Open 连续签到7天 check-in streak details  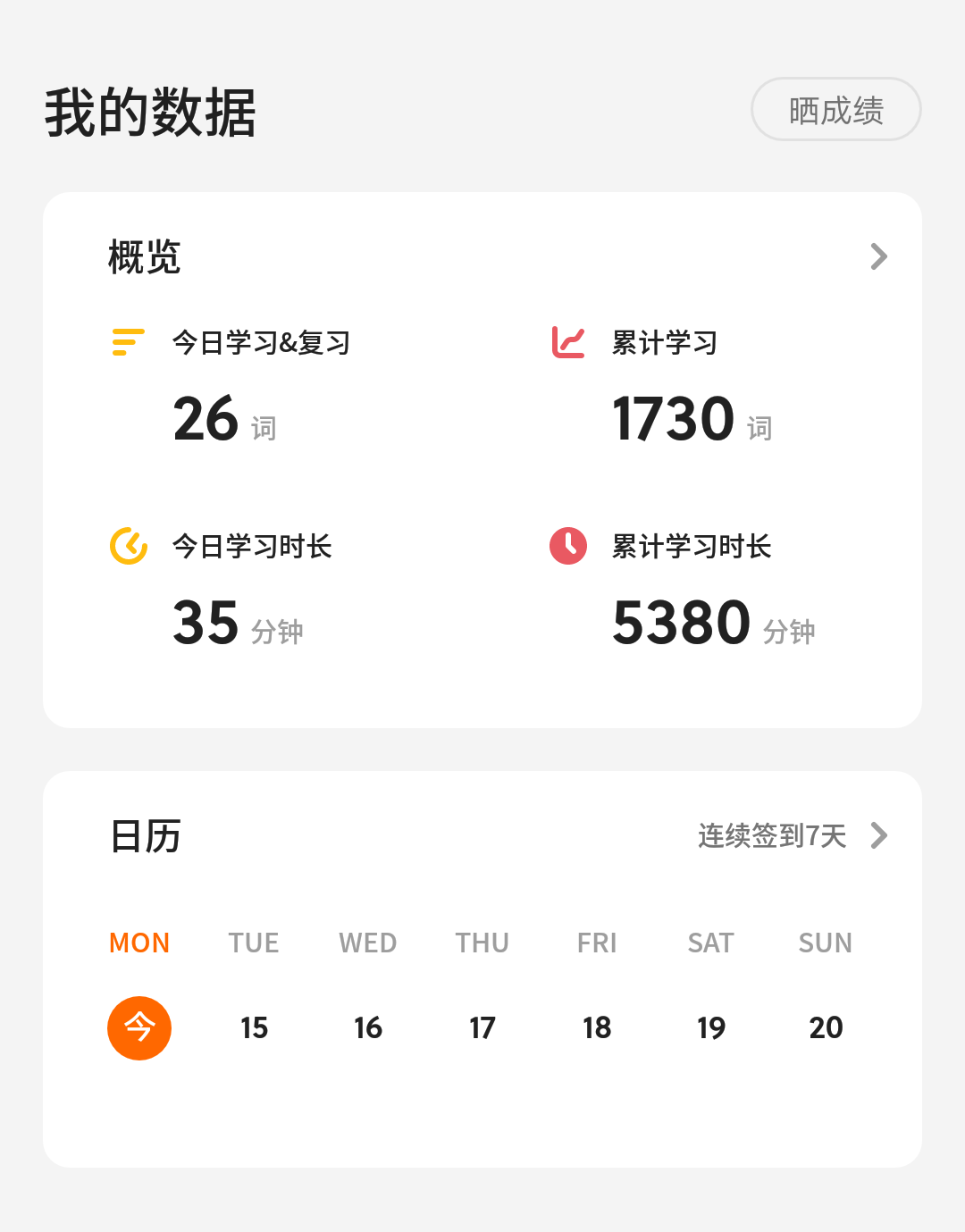[792, 836]
